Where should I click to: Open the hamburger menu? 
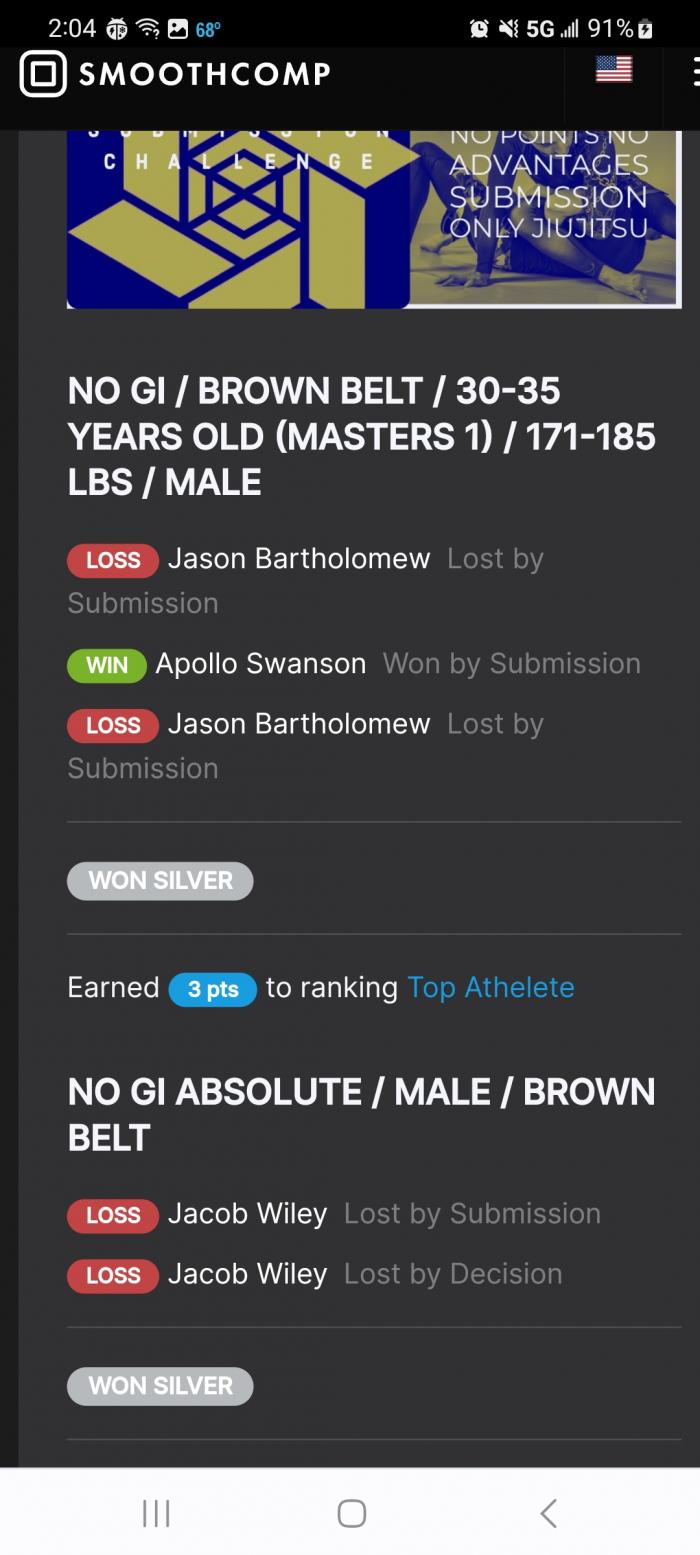click(694, 72)
